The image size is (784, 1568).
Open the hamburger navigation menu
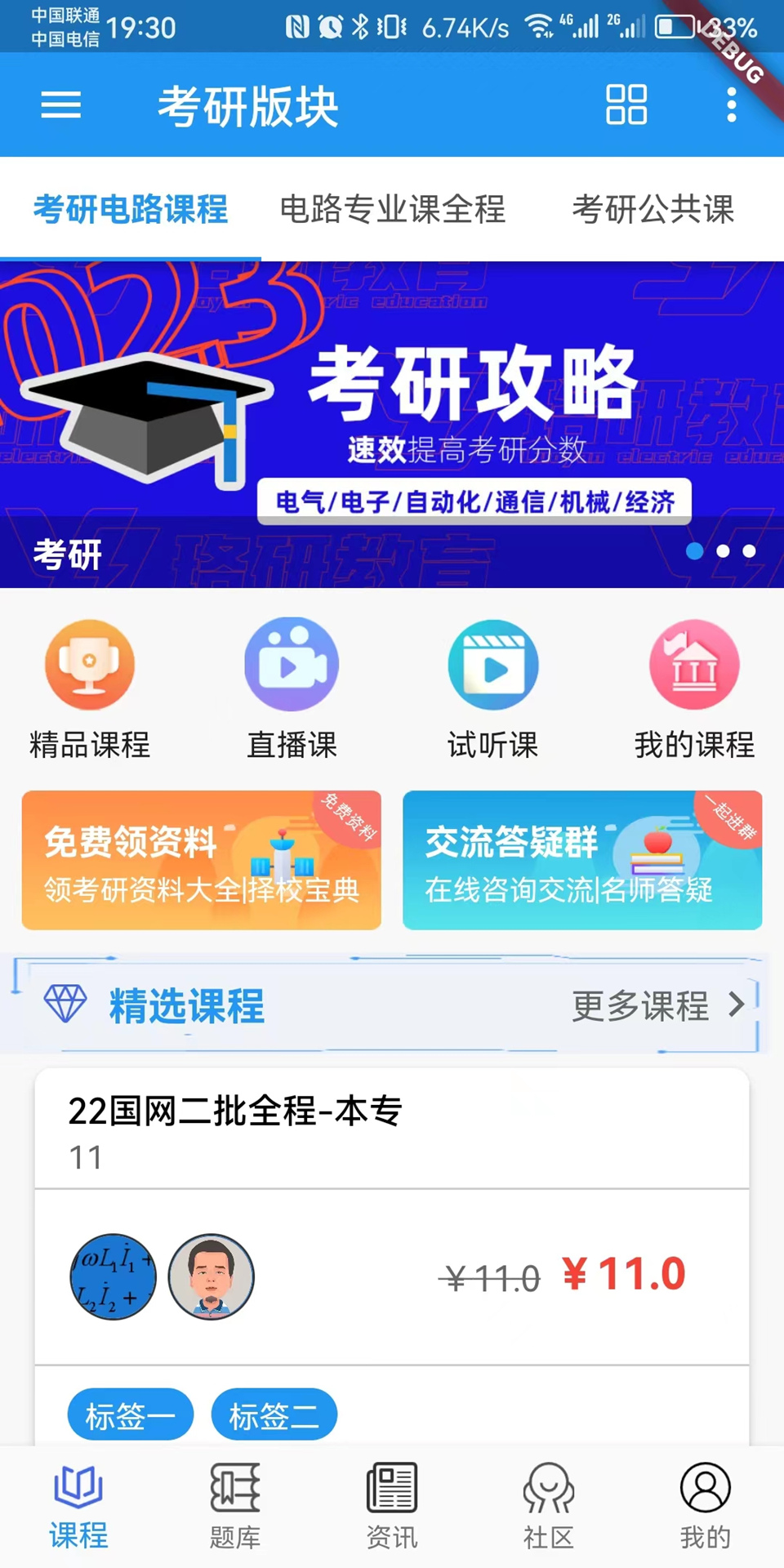[60, 106]
